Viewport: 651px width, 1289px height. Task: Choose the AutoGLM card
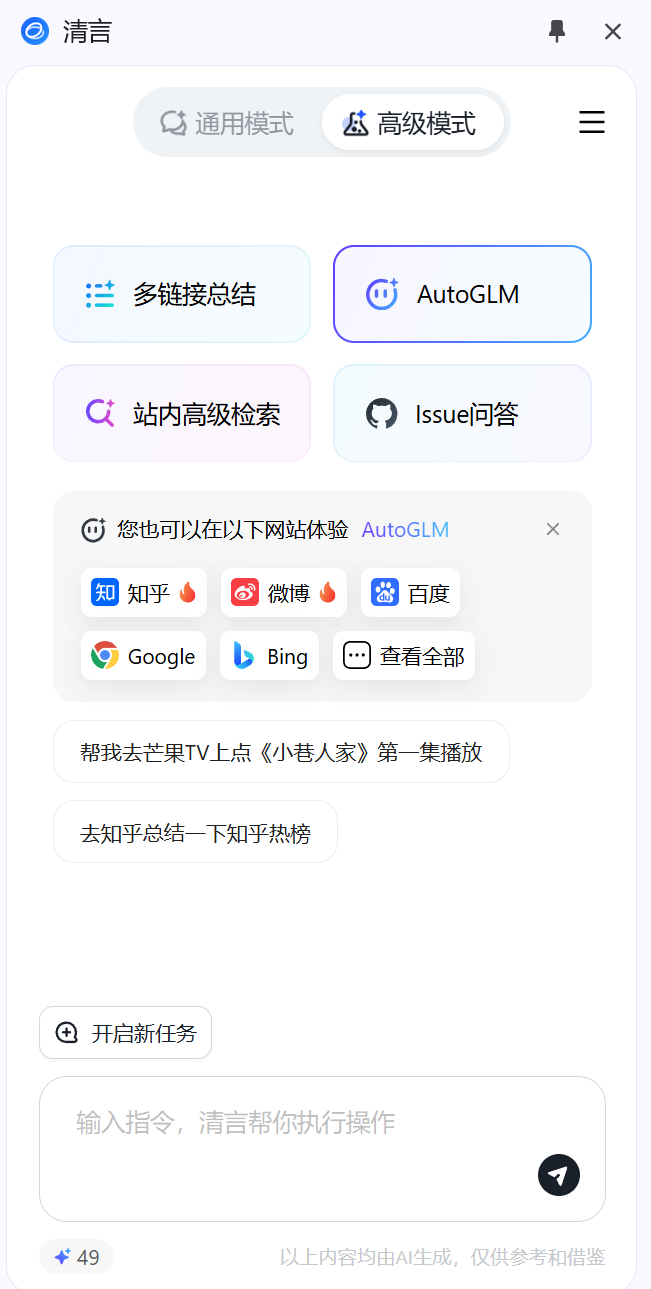click(x=462, y=294)
